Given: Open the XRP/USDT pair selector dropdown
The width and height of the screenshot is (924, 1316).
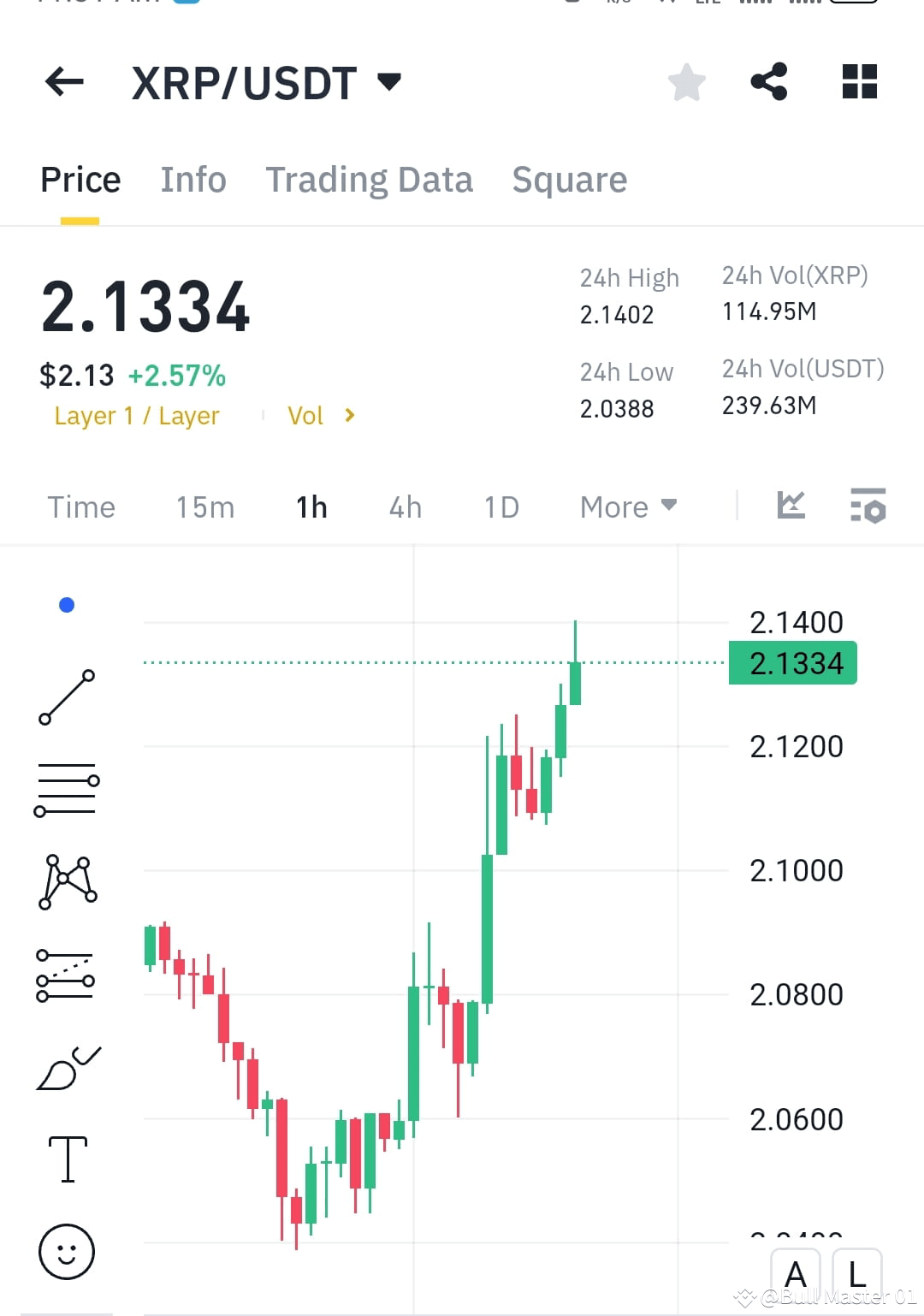Looking at the screenshot, I should point(388,81).
